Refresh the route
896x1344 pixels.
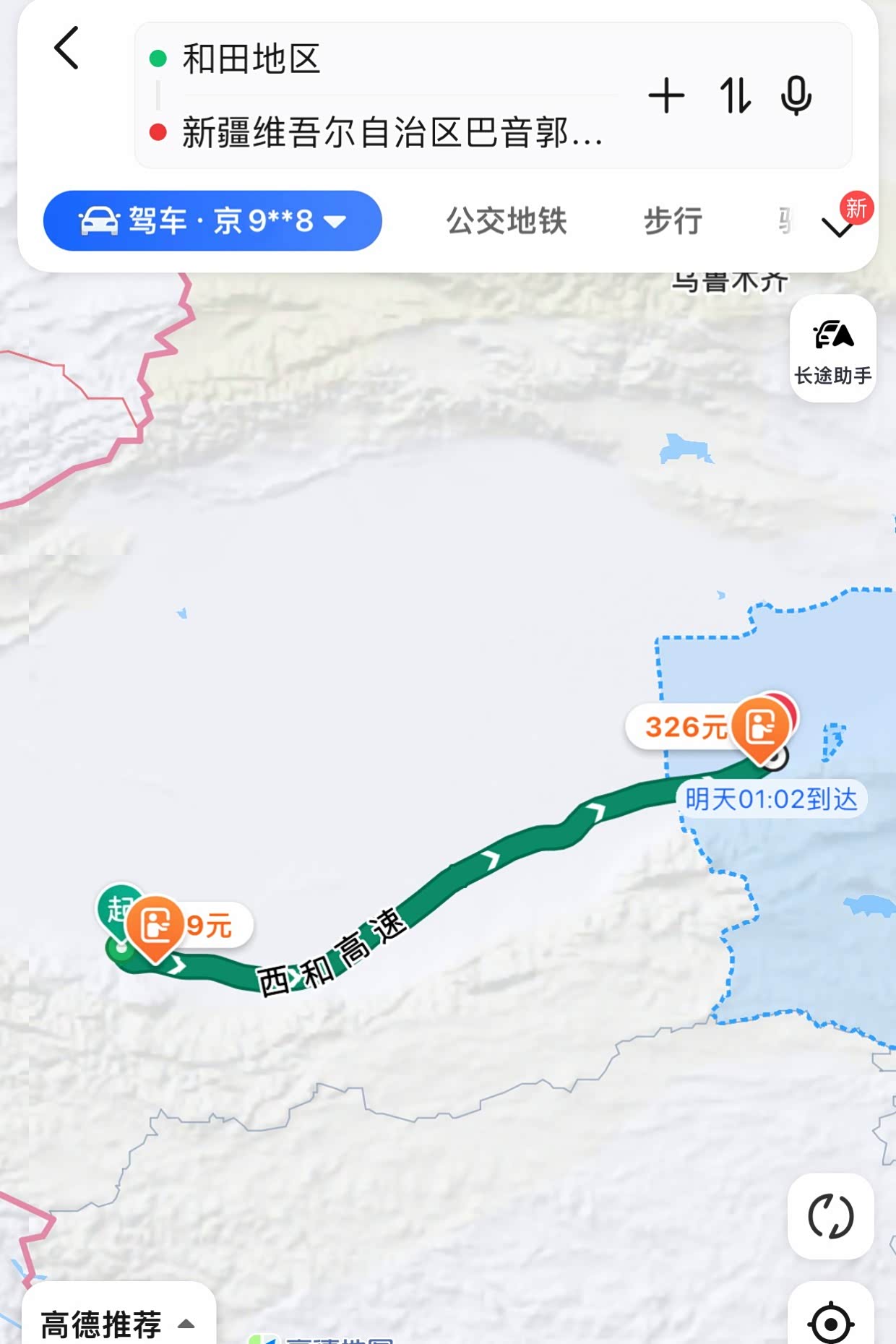[831, 1216]
